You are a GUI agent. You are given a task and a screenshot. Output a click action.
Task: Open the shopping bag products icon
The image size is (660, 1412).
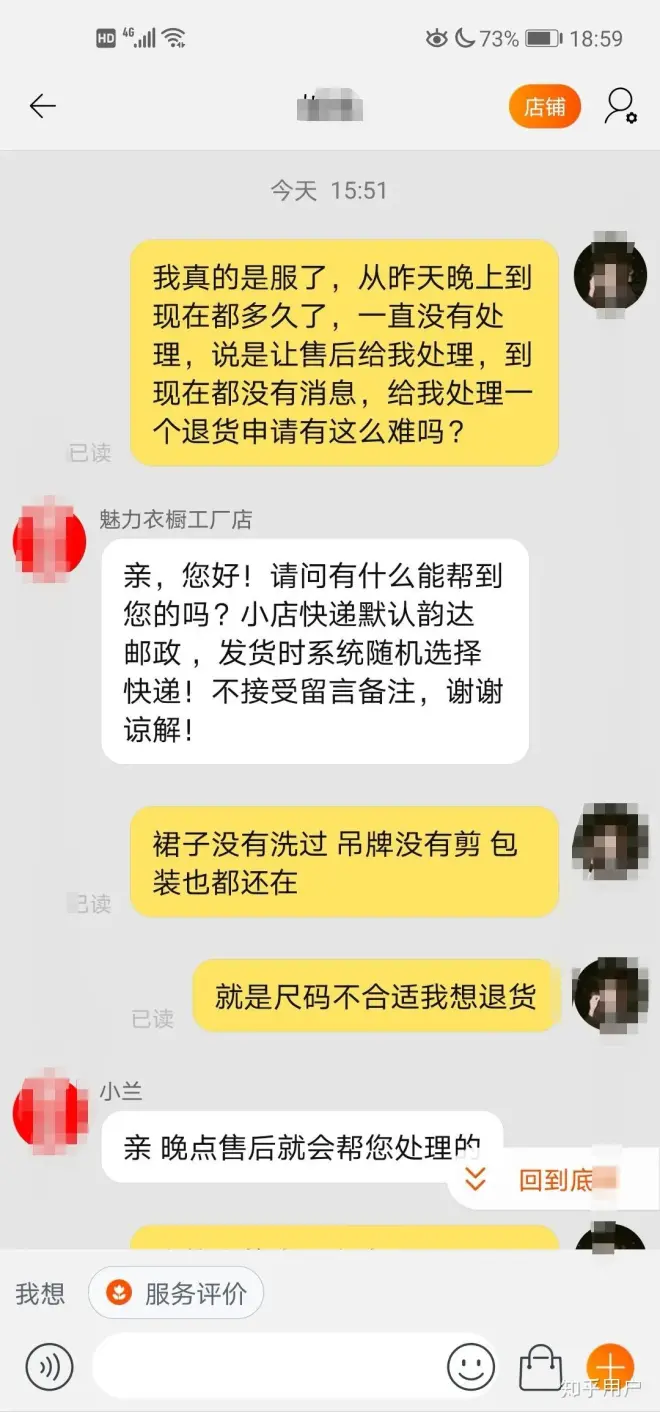541,1366
